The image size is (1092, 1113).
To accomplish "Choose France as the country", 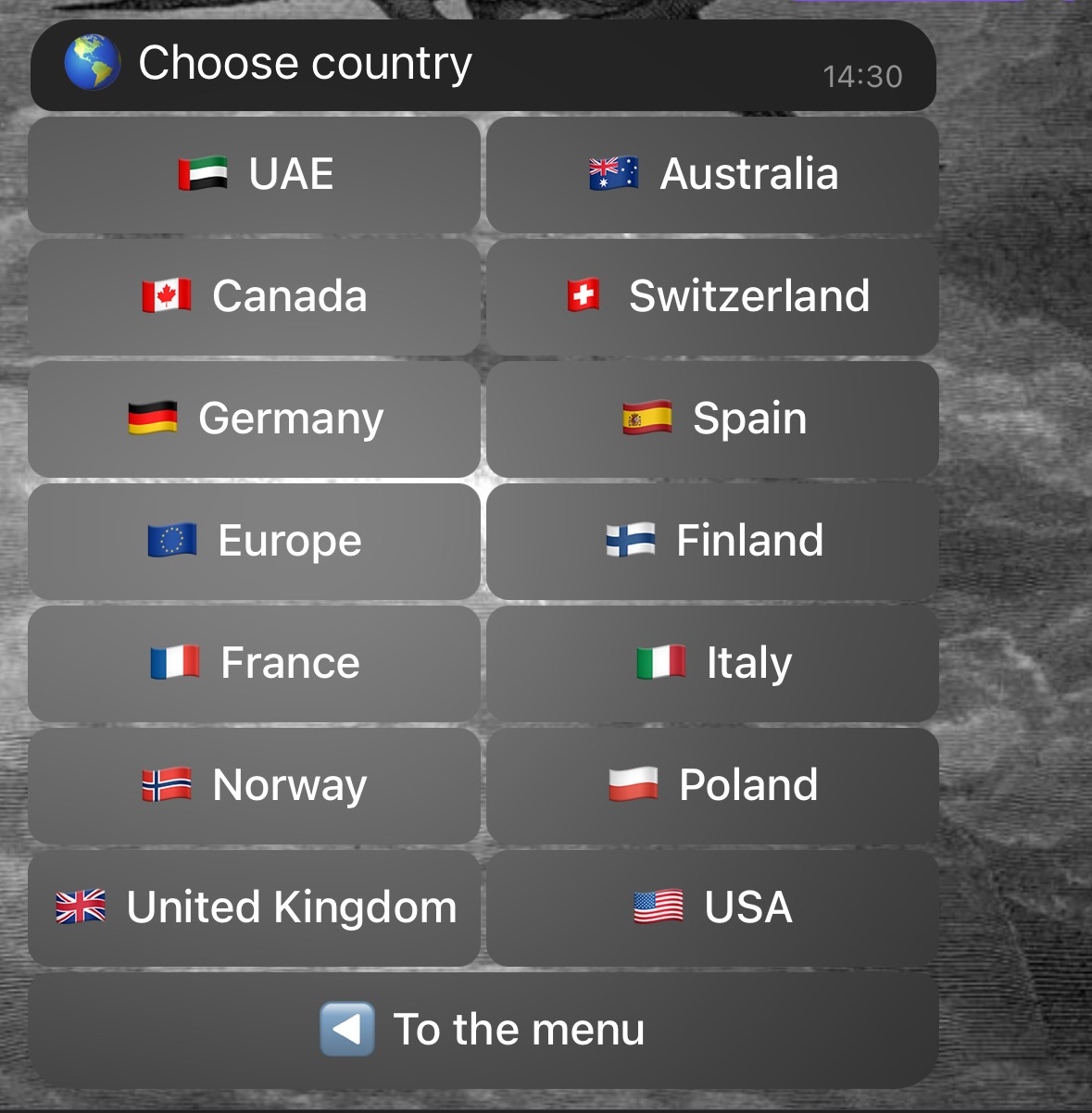I will point(254,663).
